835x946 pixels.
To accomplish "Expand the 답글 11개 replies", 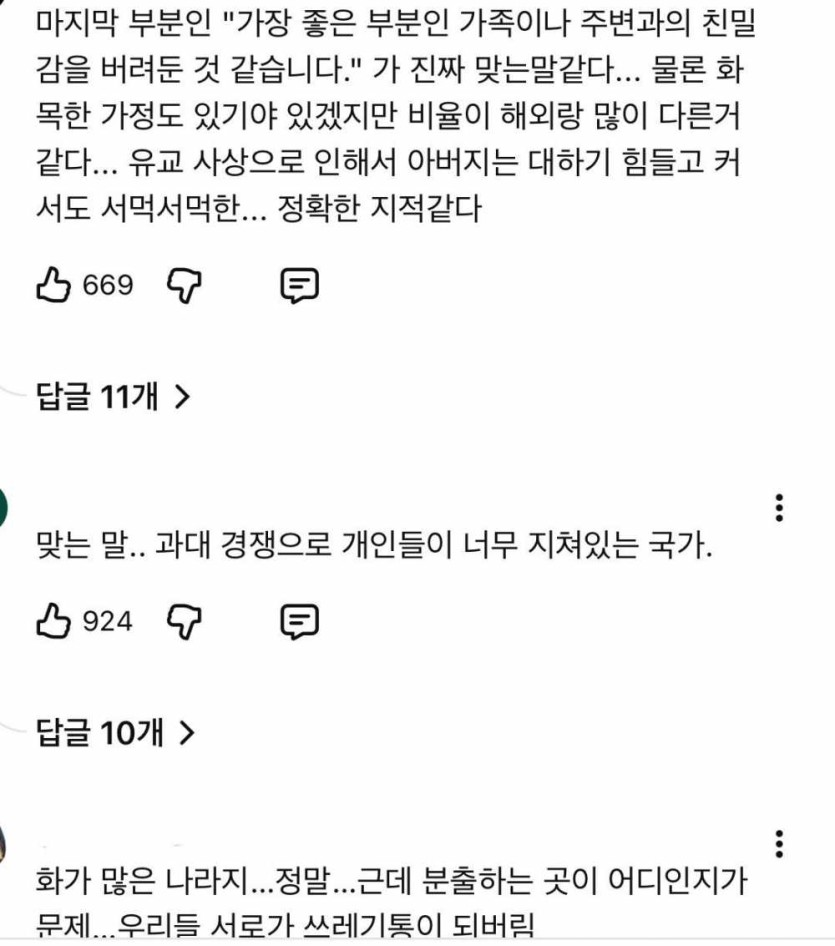I will click(112, 397).
